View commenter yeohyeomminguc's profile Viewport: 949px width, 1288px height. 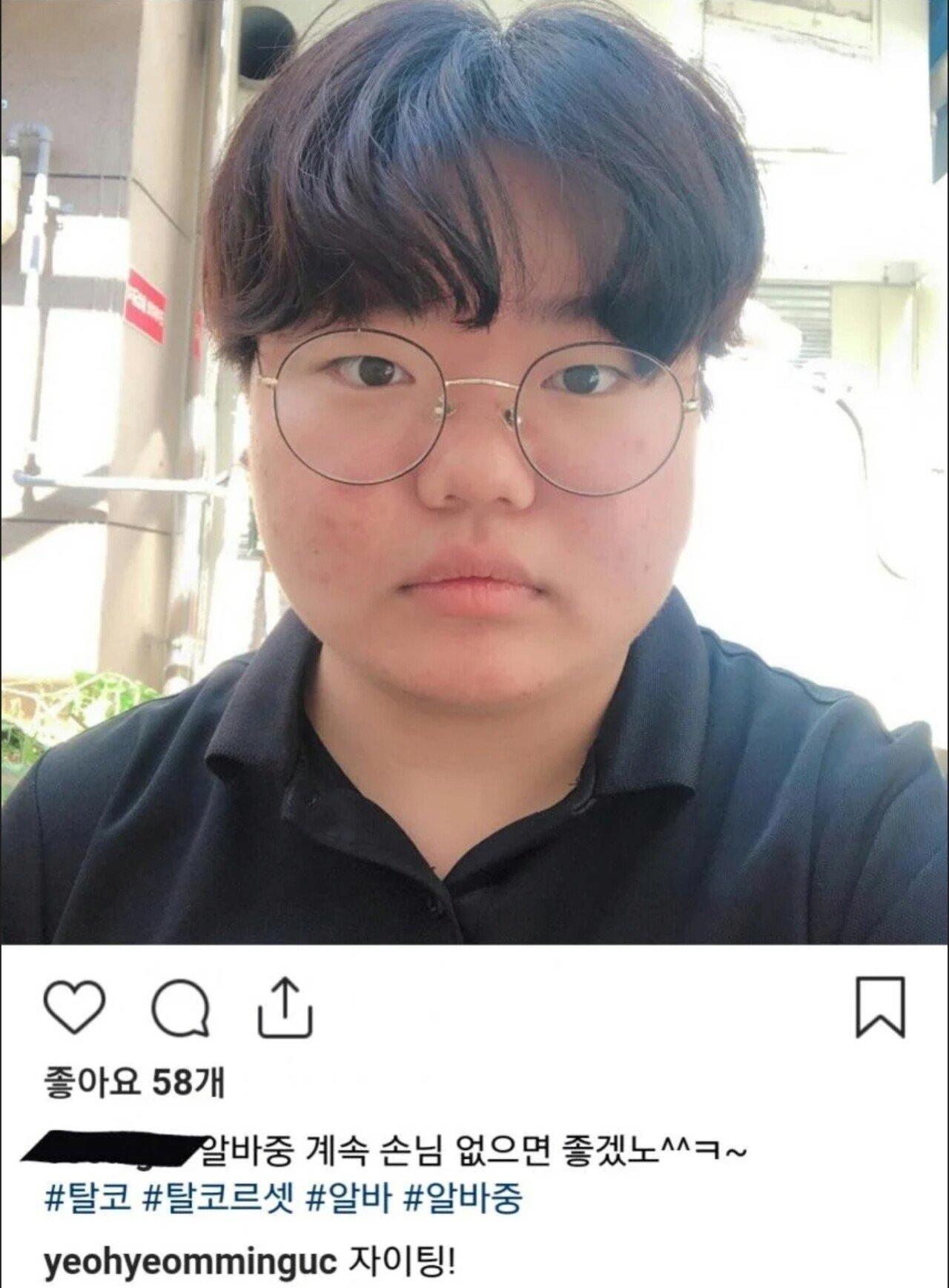tap(190, 1261)
